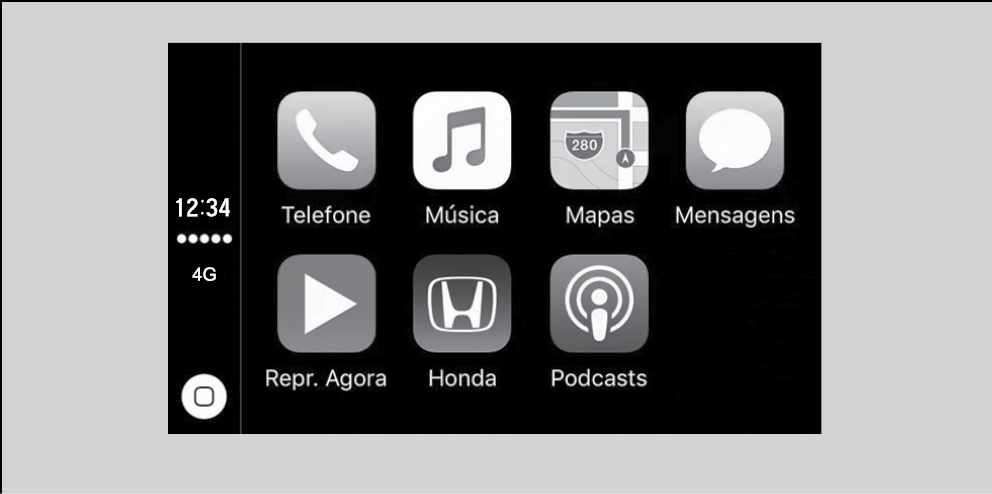
Task: Tap the CarPlay home button
Action: click(x=204, y=396)
